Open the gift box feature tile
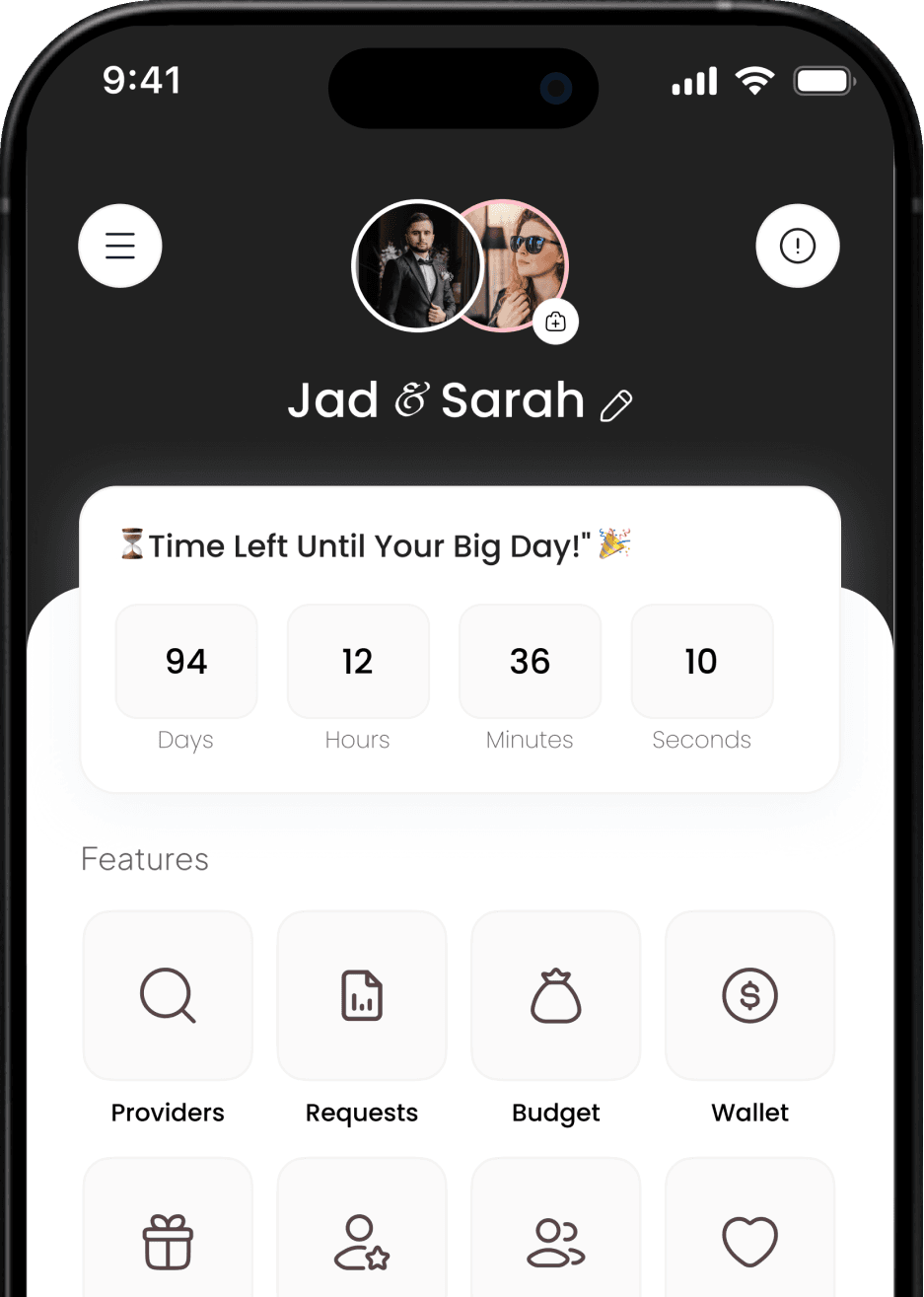The height and width of the screenshot is (1297, 924). pos(168,1240)
